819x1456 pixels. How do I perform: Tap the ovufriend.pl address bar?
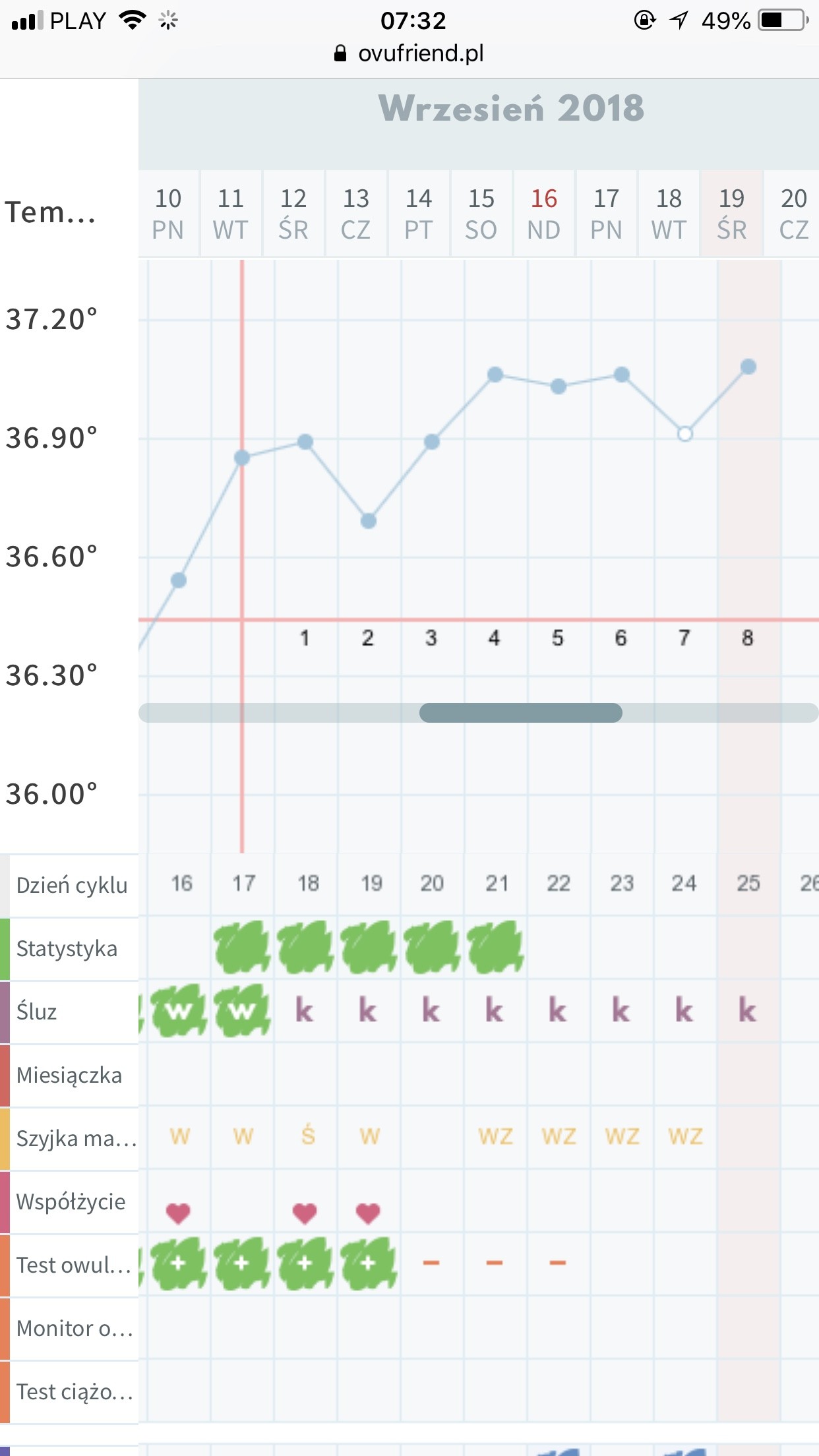click(409, 53)
